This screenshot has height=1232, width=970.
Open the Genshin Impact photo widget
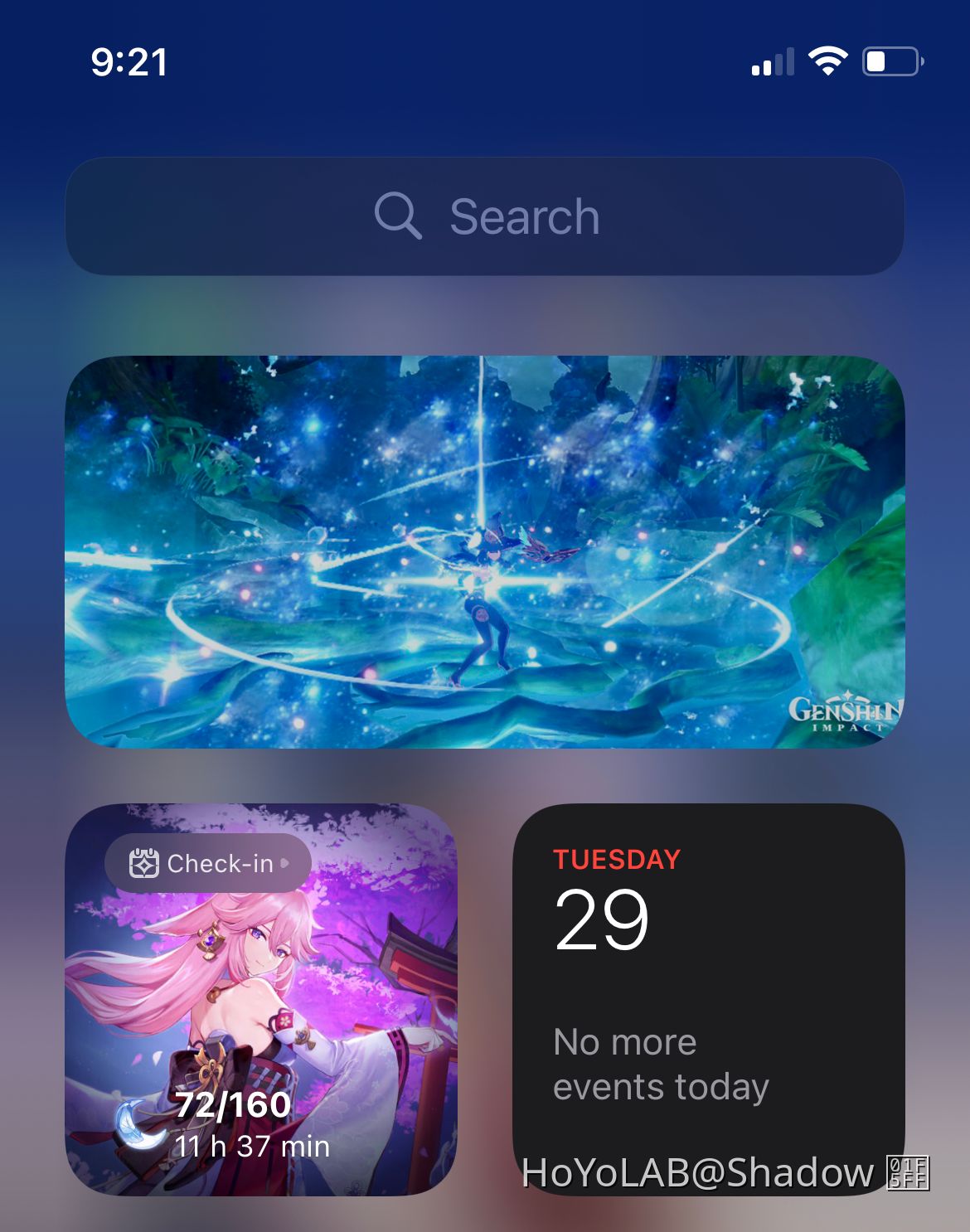pyautogui.click(x=485, y=551)
